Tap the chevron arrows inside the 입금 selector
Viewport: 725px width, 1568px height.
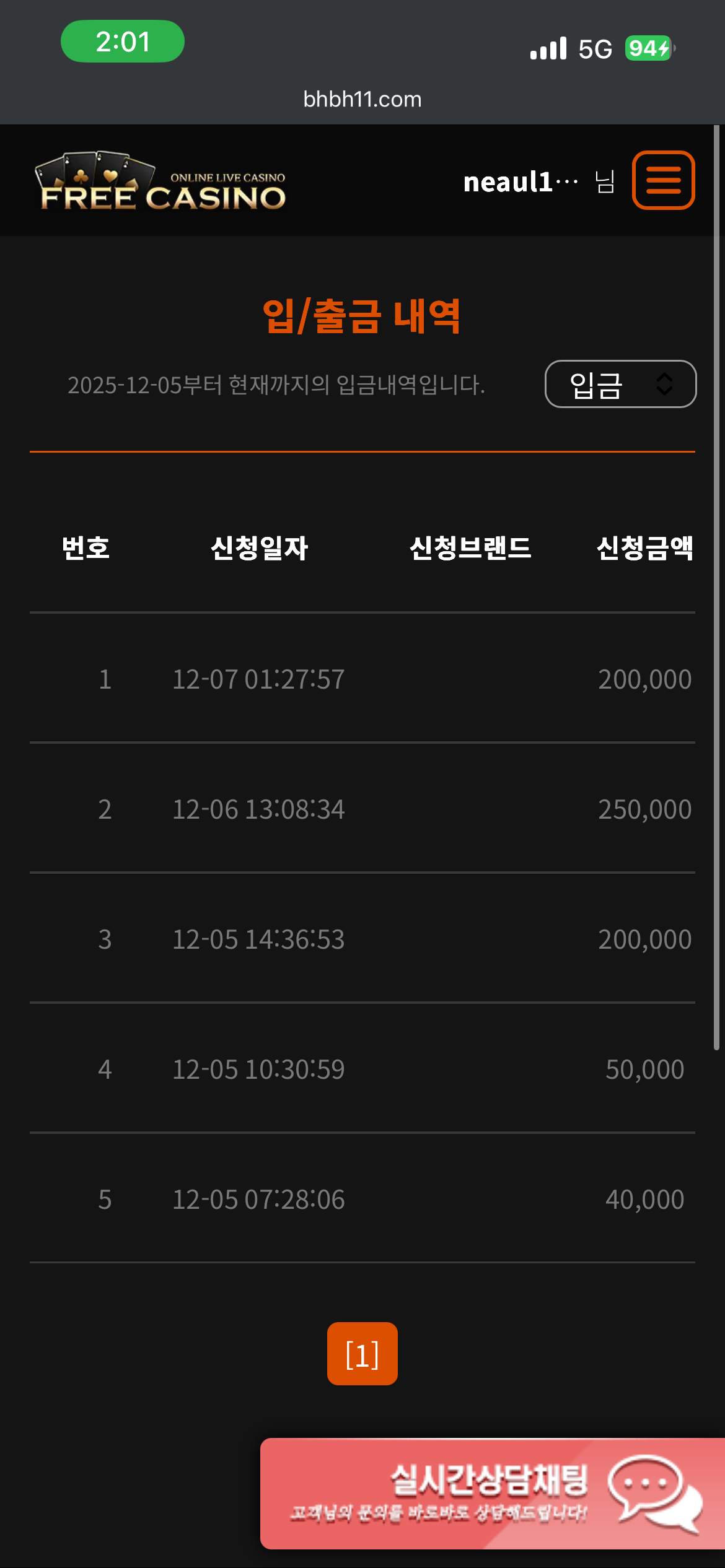(666, 384)
